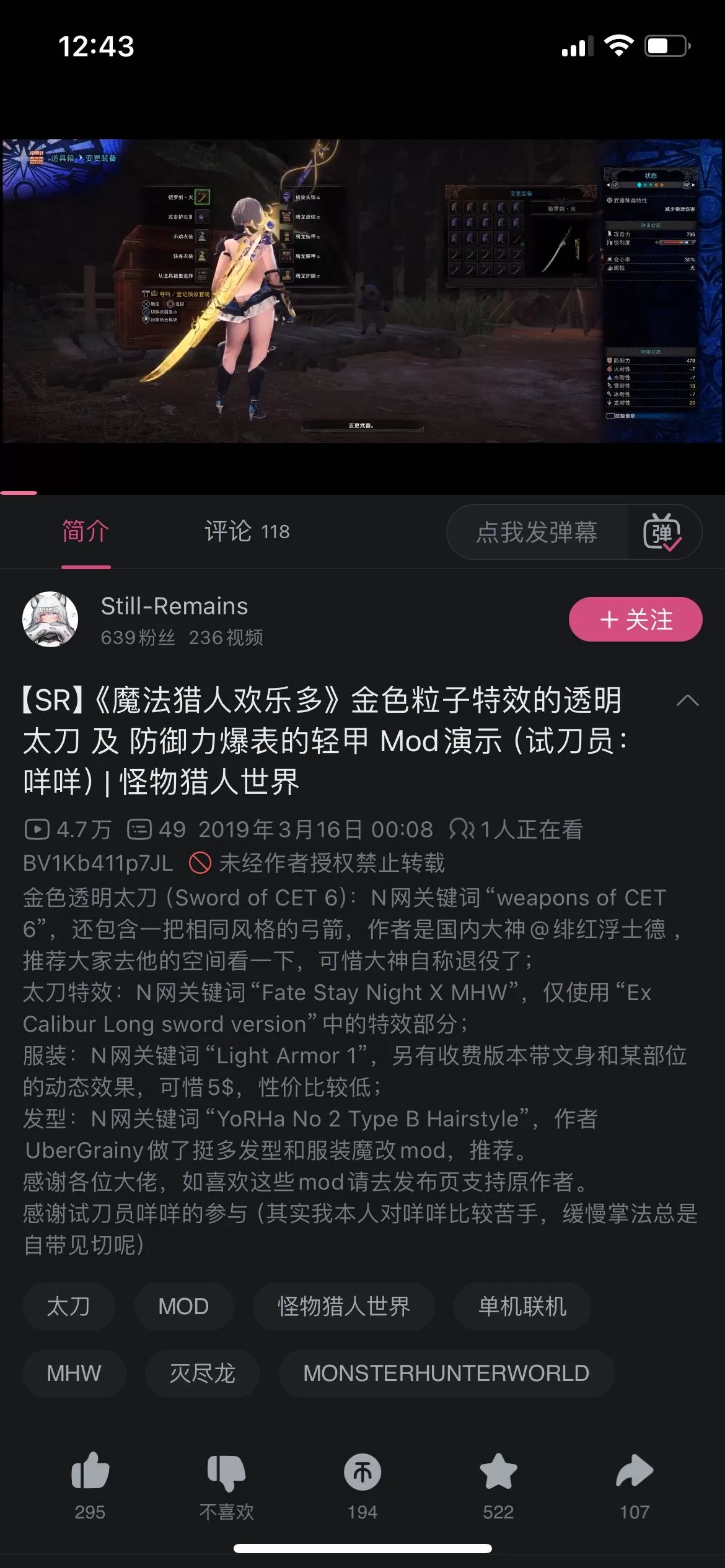Expand the MOD tag
Viewport: 725px width, 1568px height.
184,1306
